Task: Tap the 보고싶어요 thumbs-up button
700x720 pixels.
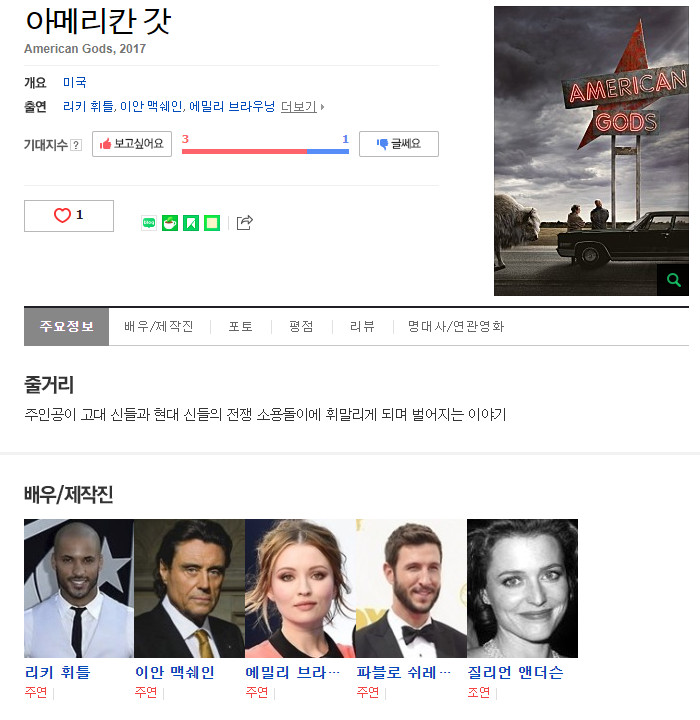Action: (132, 144)
